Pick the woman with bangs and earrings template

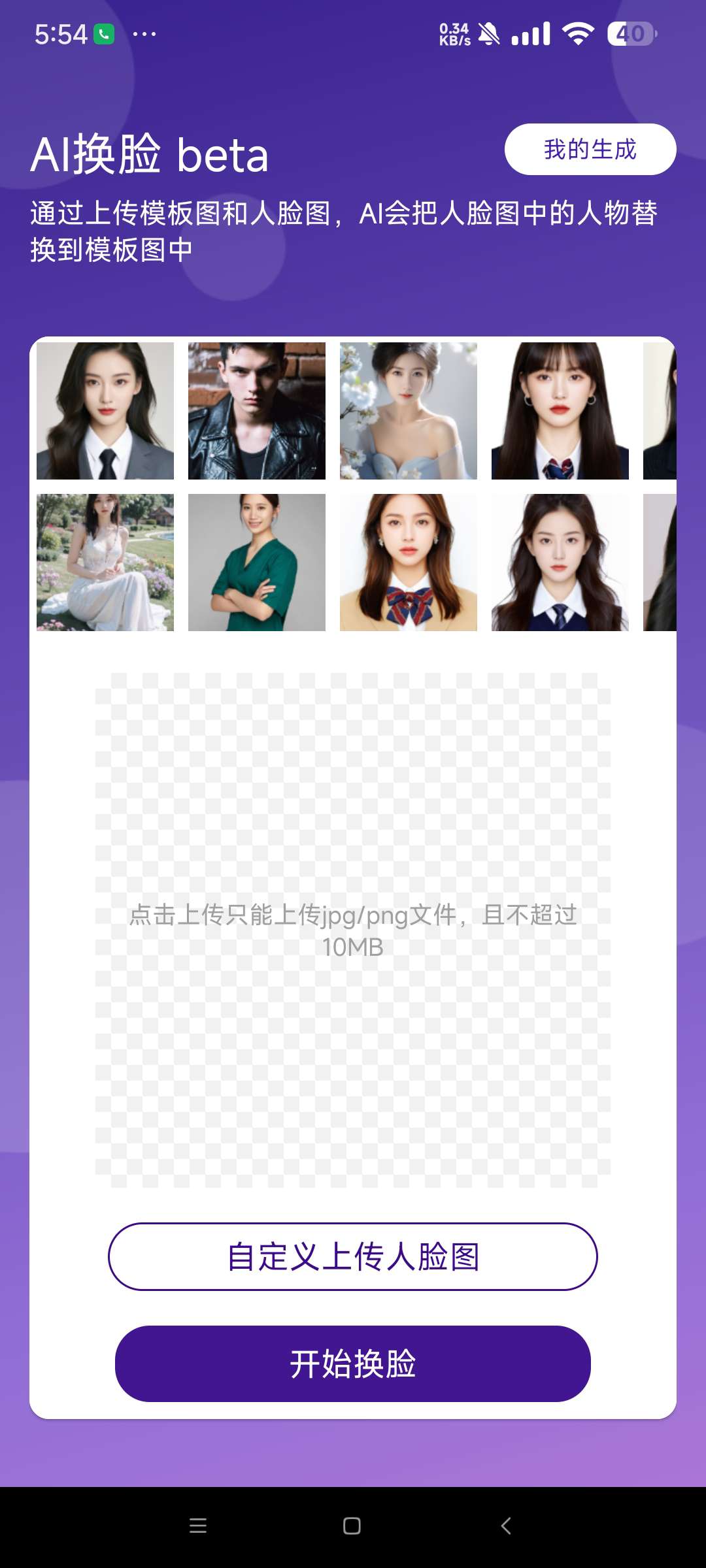(x=560, y=411)
